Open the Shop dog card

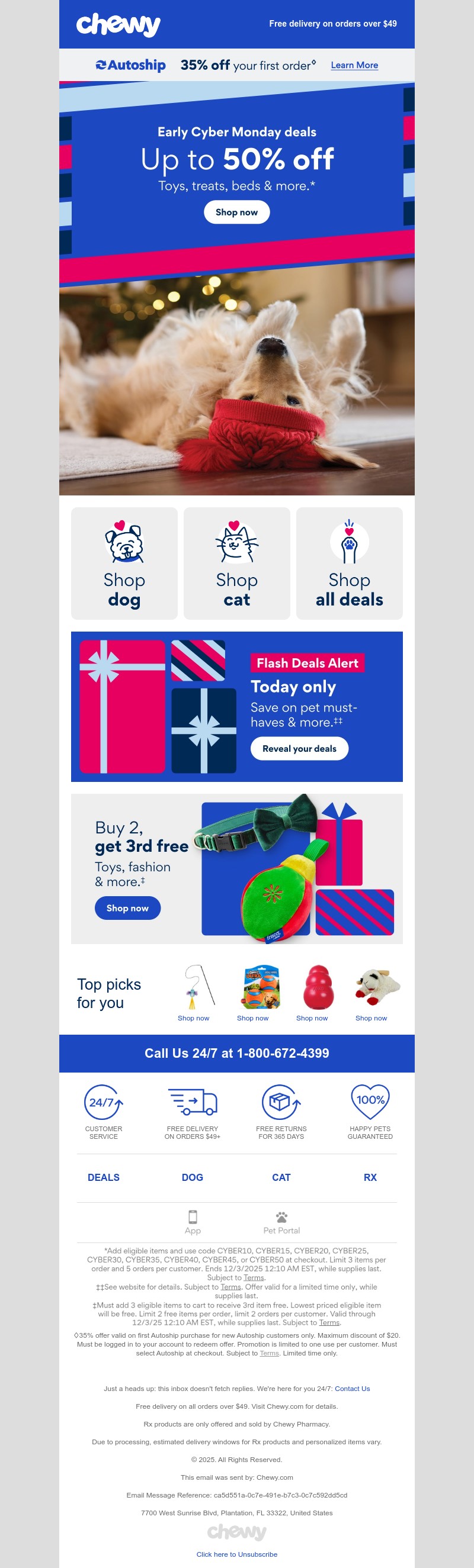pyautogui.click(x=124, y=563)
